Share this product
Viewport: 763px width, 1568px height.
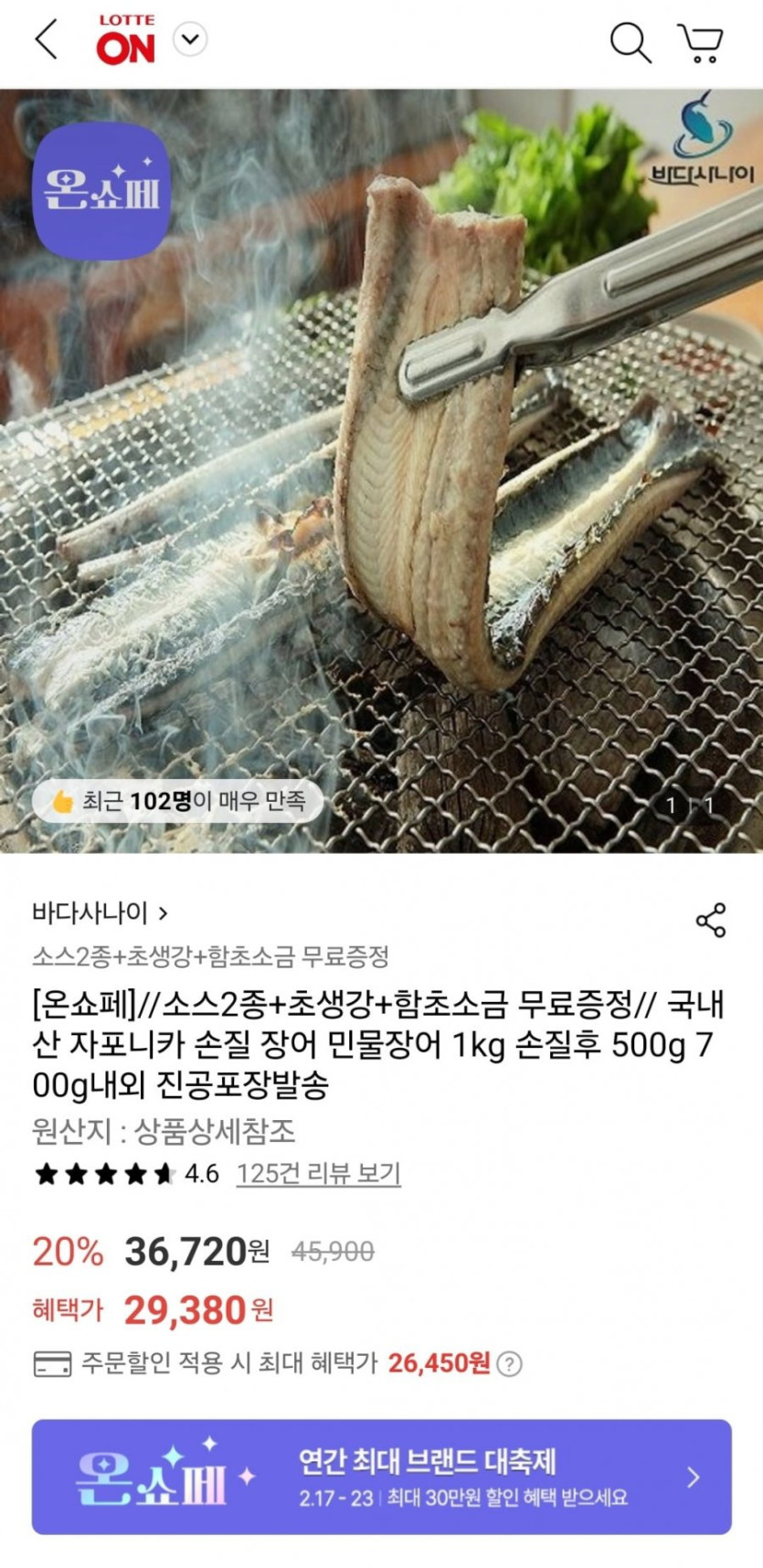point(710,920)
